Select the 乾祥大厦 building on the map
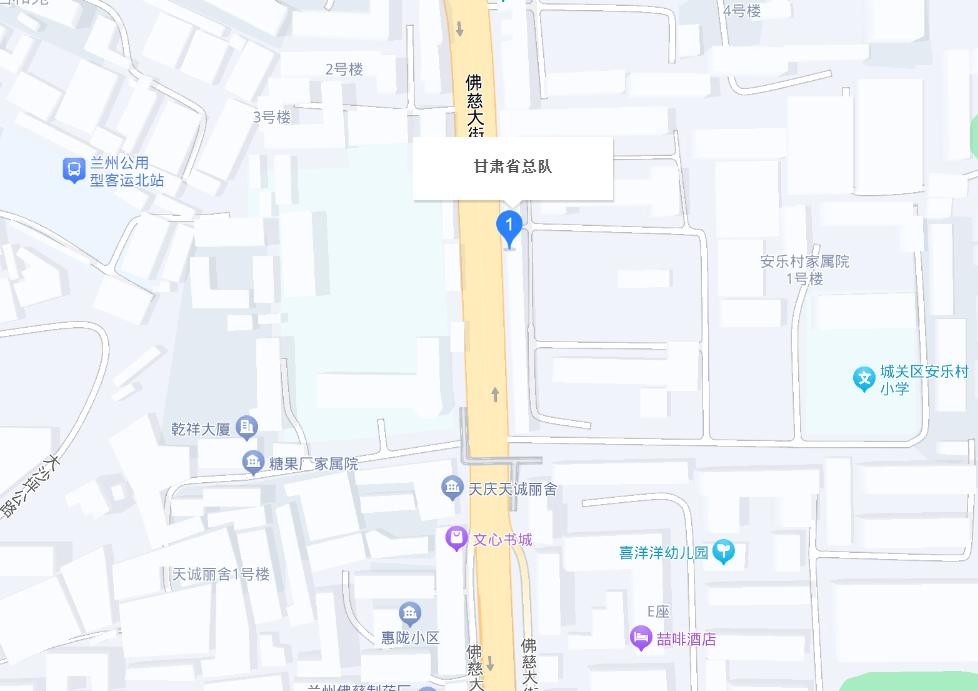This screenshot has height=691, width=978. pyautogui.click(x=247, y=428)
